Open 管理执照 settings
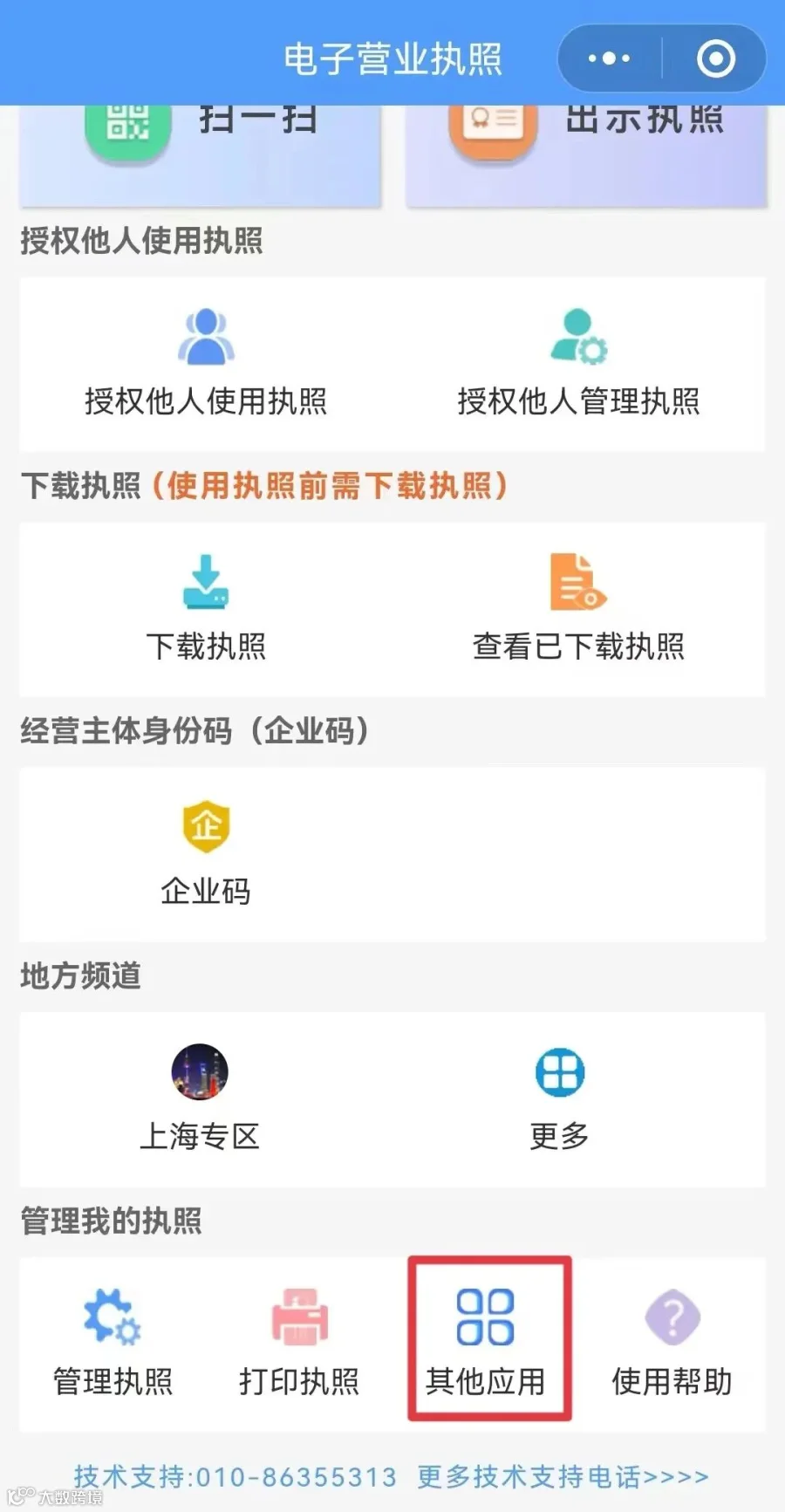Screen dimensions: 785x1512 tap(113, 1344)
